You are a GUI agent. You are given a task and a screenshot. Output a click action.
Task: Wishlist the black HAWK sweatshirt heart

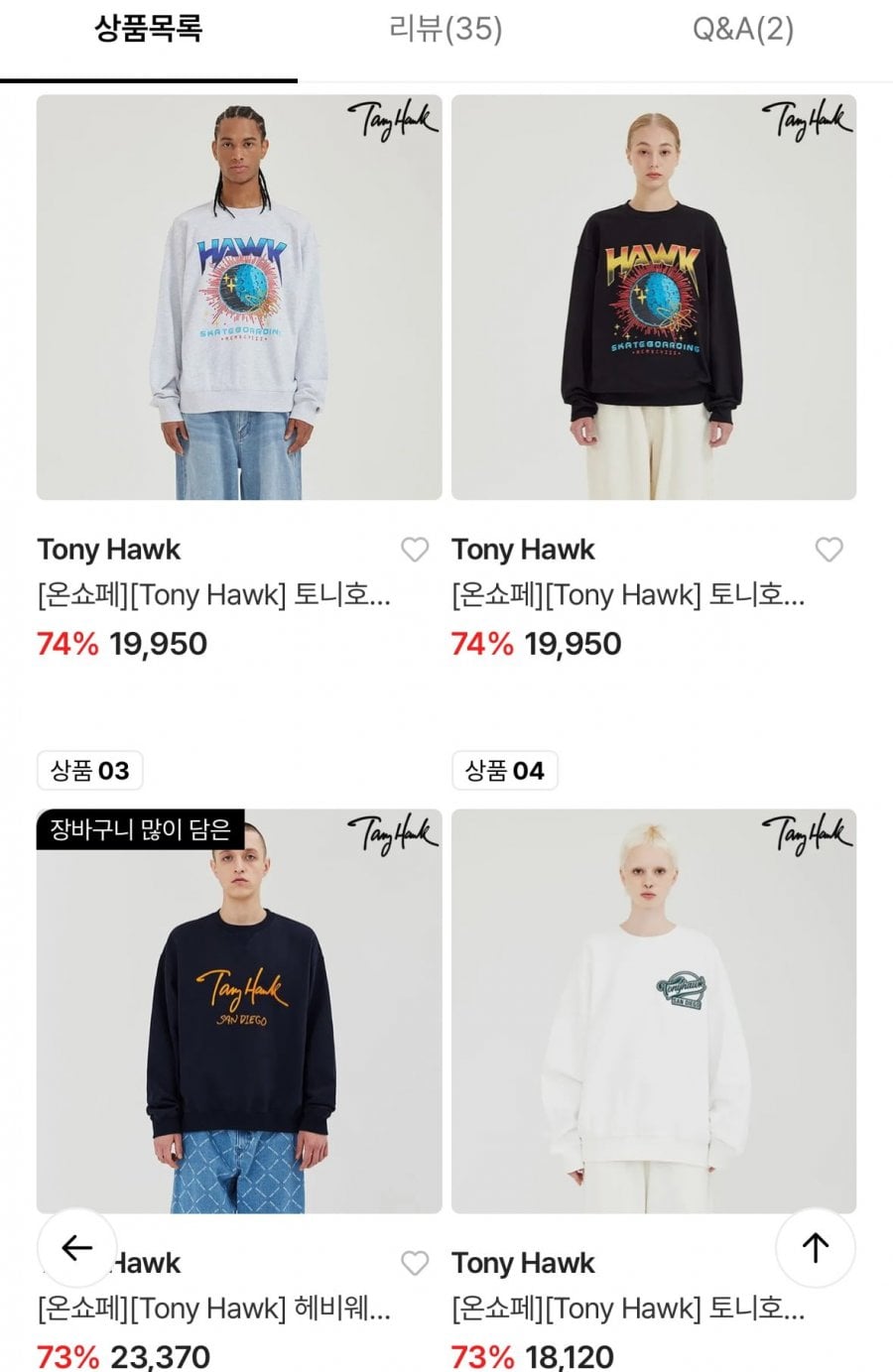(x=829, y=550)
